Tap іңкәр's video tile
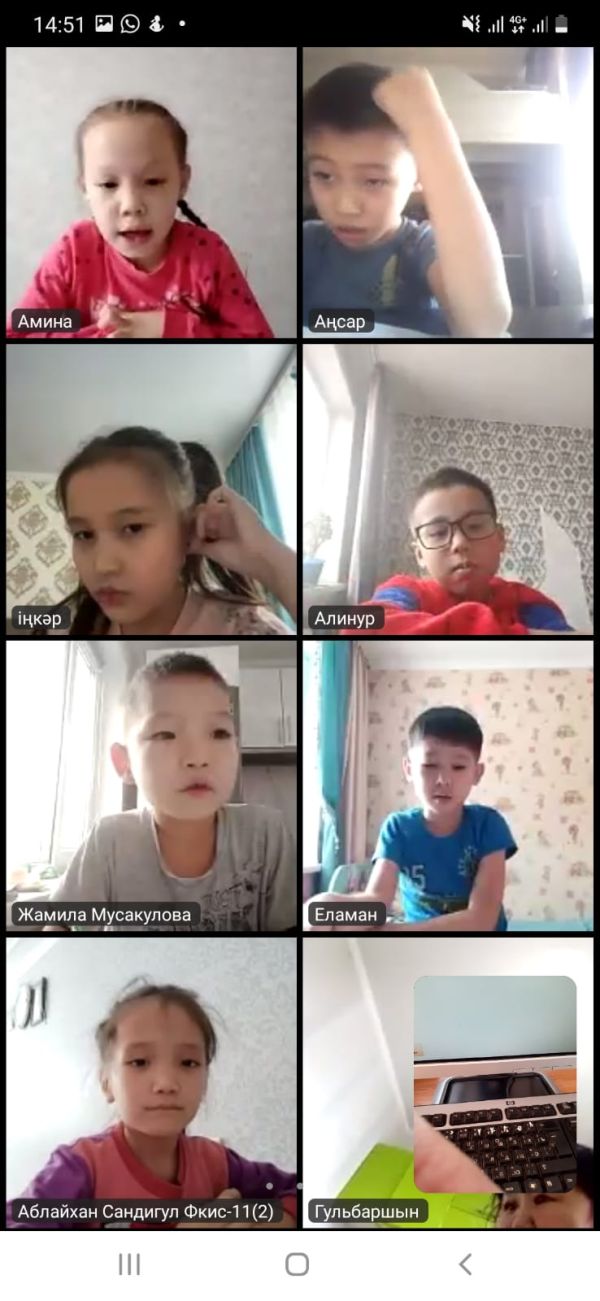Viewport: 600px width, 1301px height. coord(151,488)
